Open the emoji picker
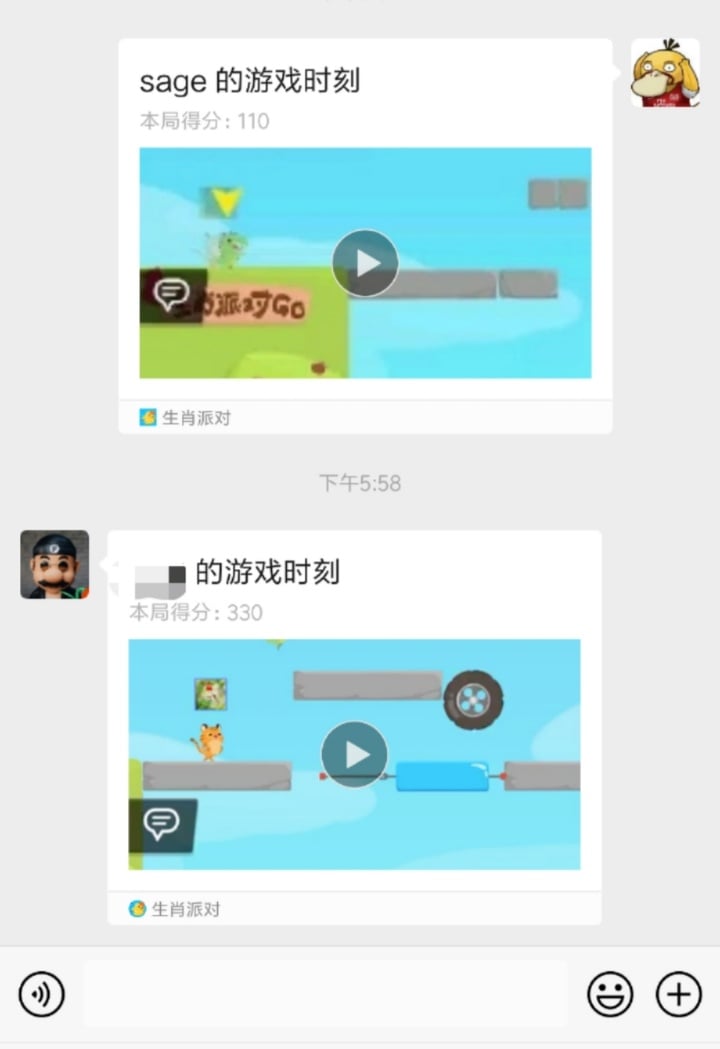Screen dimensions: 720x1049 point(610,994)
